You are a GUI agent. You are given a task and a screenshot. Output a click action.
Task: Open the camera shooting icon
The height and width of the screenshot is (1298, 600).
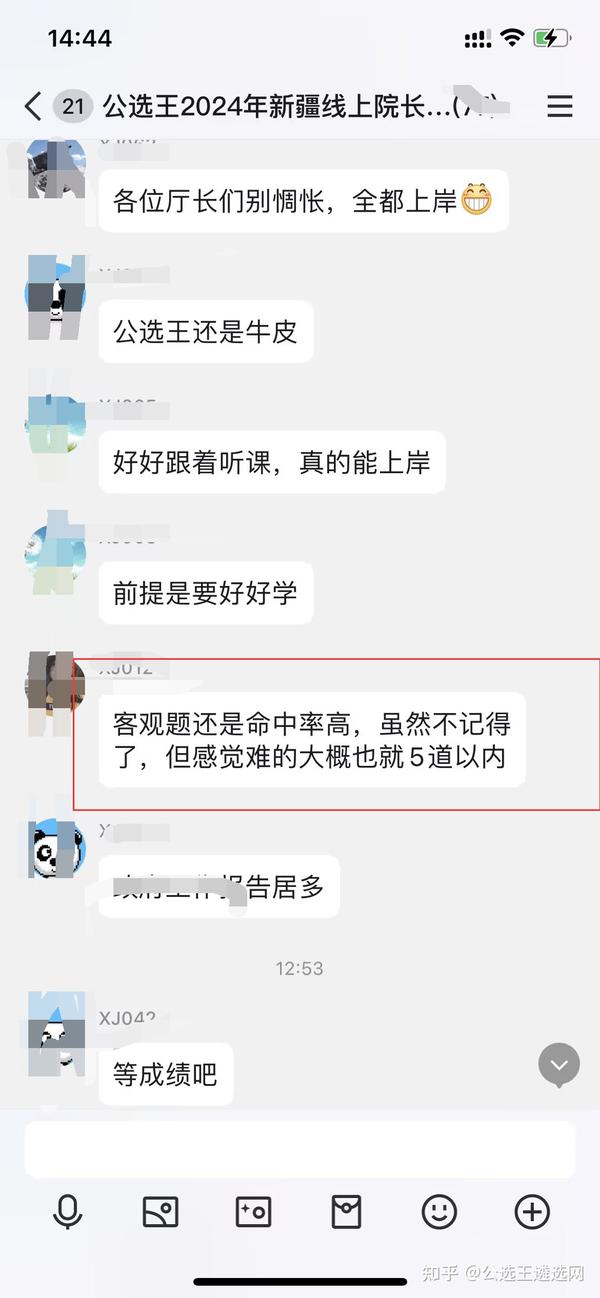click(253, 1212)
